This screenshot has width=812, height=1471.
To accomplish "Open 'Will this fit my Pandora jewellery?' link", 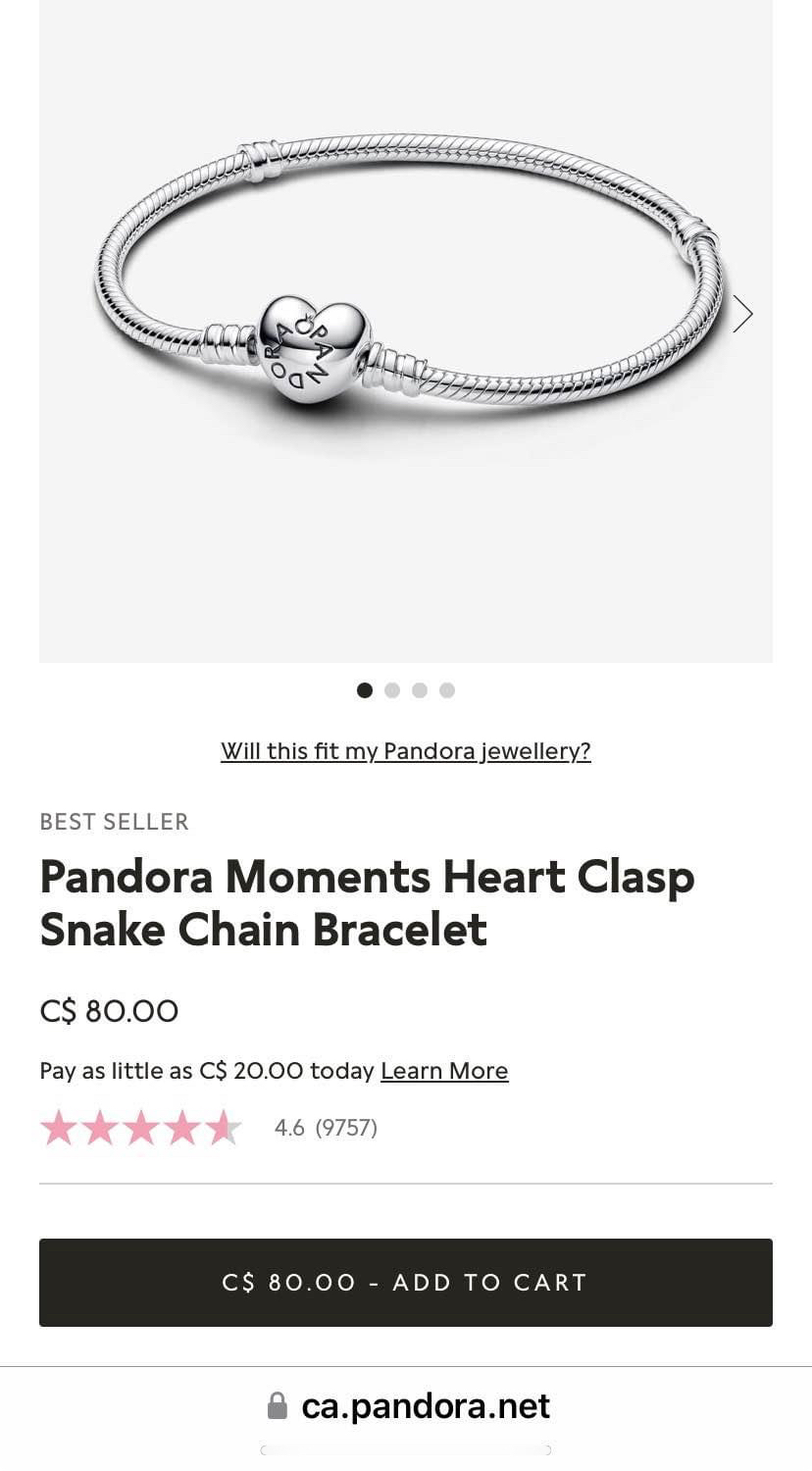I will point(405,751).
